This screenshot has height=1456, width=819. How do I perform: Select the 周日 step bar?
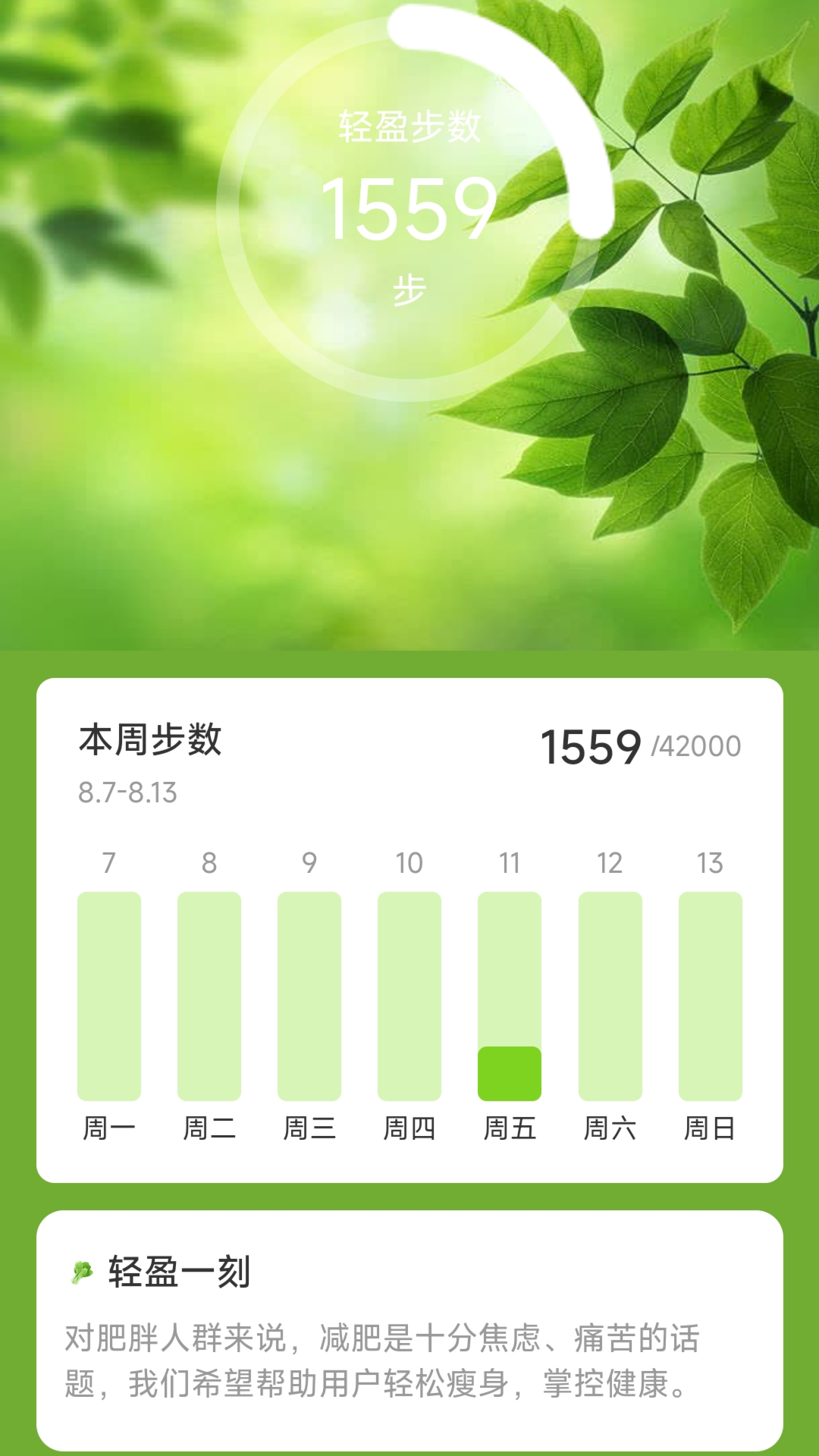710,996
